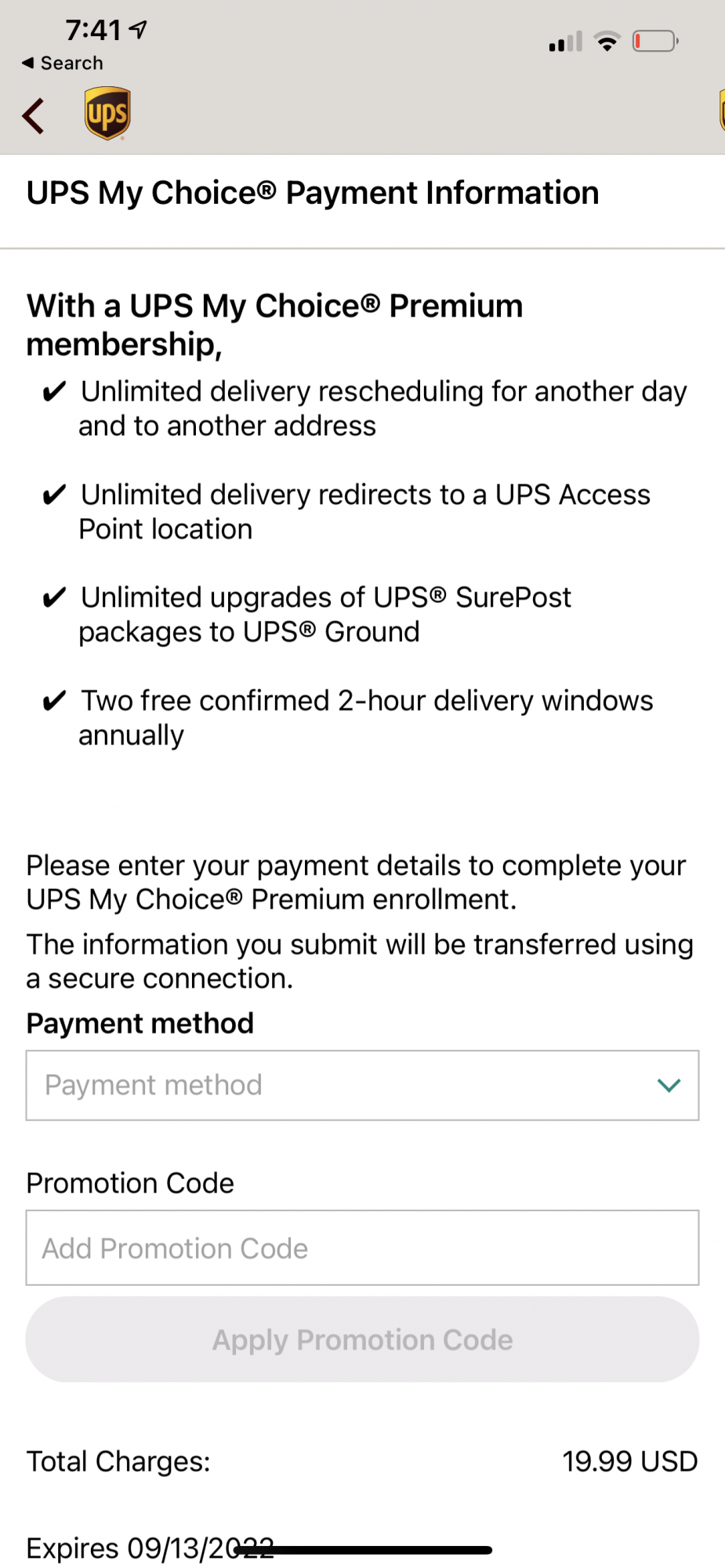Screen dimensions: 725x1568
Task: Return to Search via the system back link
Action: point(63,63)
